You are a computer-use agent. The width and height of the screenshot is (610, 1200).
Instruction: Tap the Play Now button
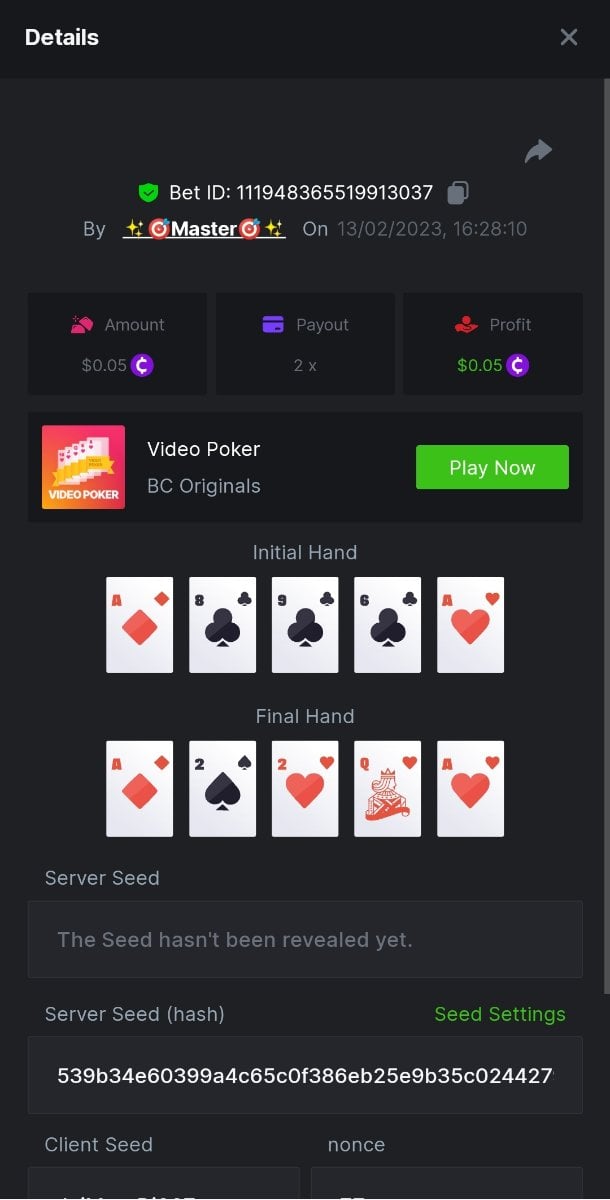point(492,467)
